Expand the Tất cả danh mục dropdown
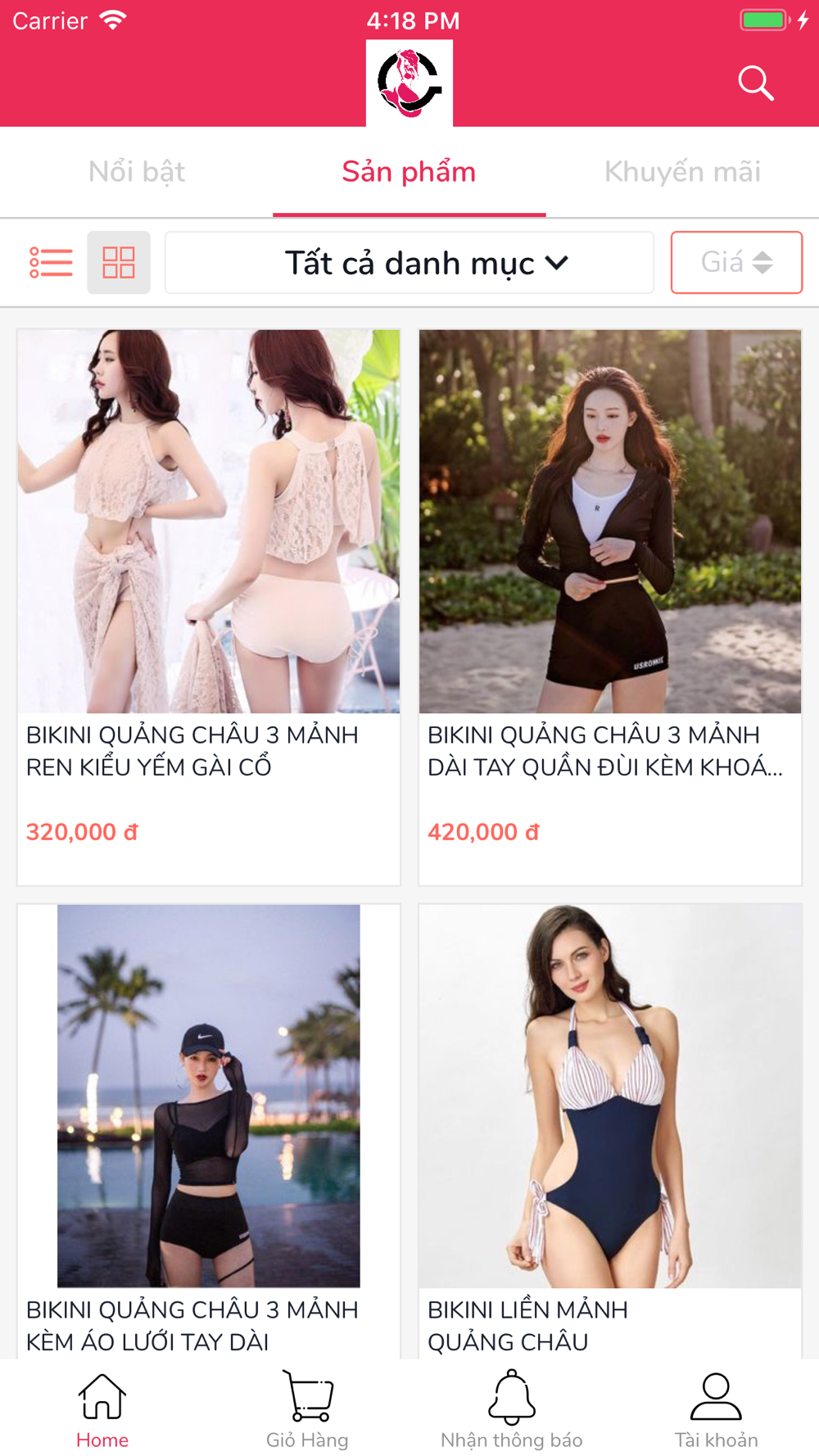 409,263
